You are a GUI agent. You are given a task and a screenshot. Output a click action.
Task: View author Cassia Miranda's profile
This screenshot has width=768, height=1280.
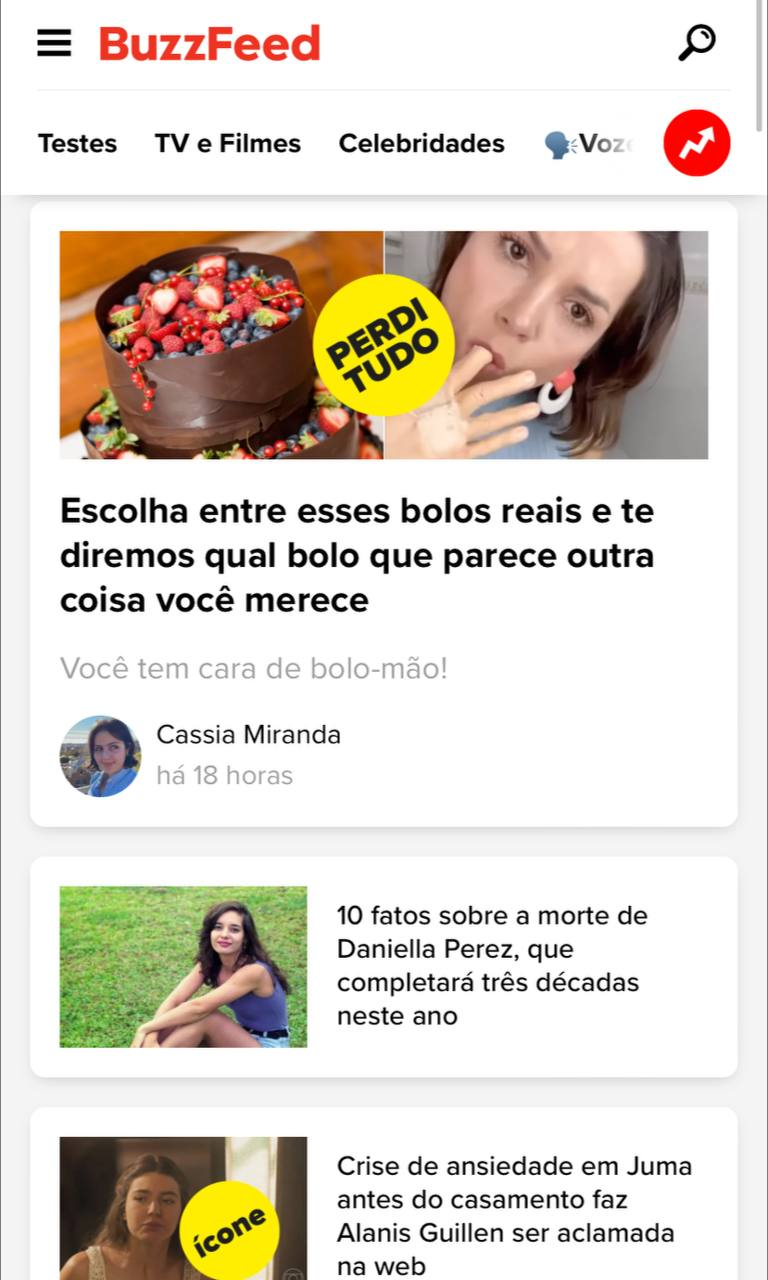point(248,735)
